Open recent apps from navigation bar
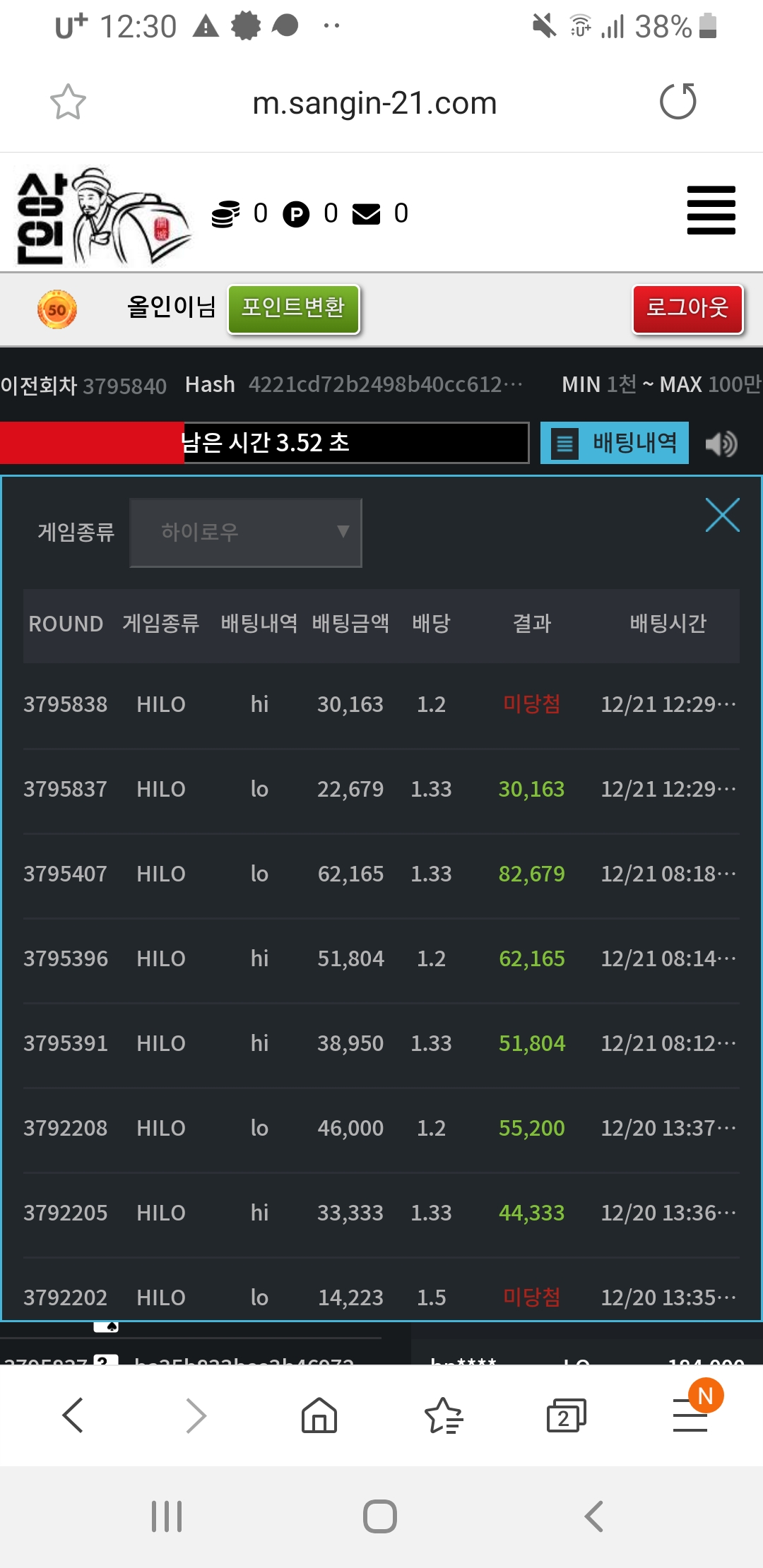 (167, 1516)
